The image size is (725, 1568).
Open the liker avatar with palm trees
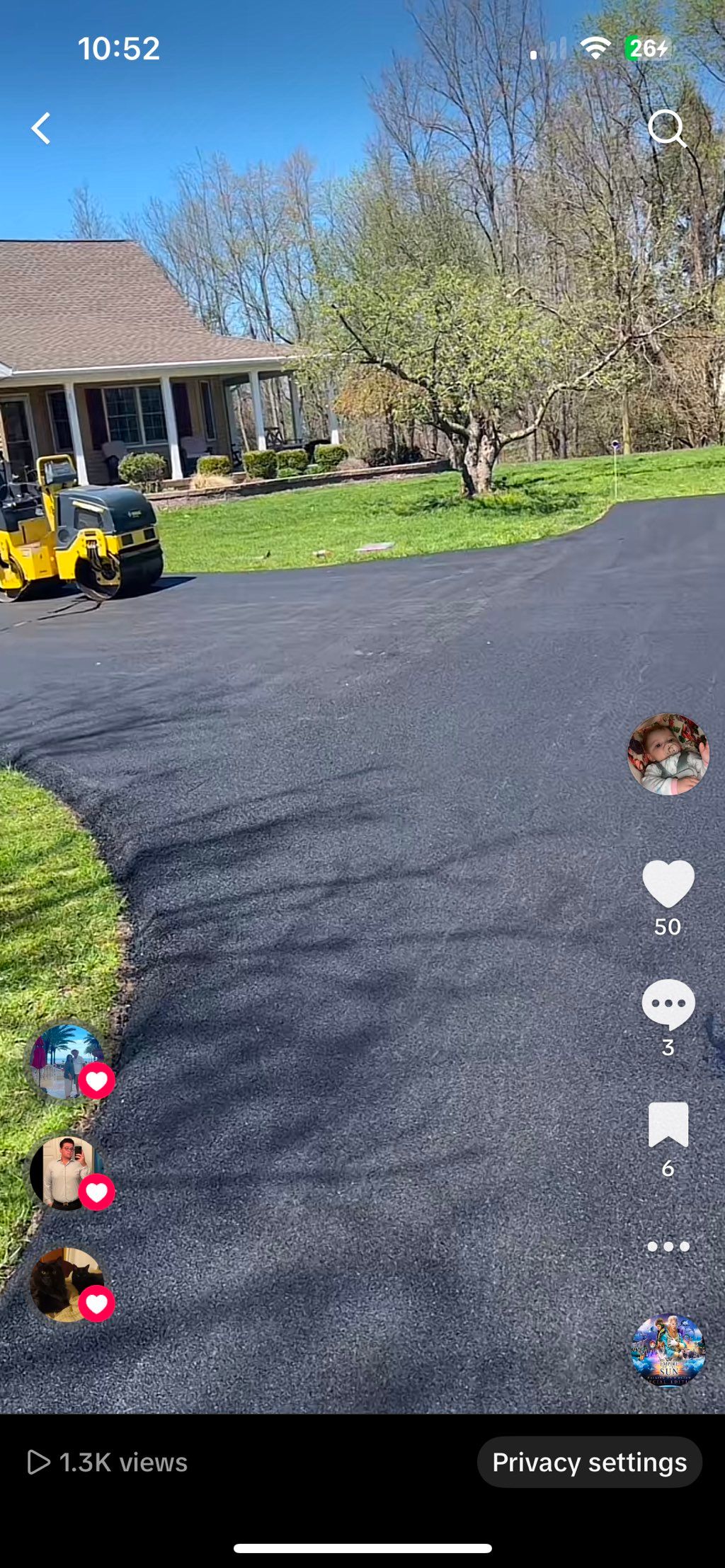(67, 1062)
